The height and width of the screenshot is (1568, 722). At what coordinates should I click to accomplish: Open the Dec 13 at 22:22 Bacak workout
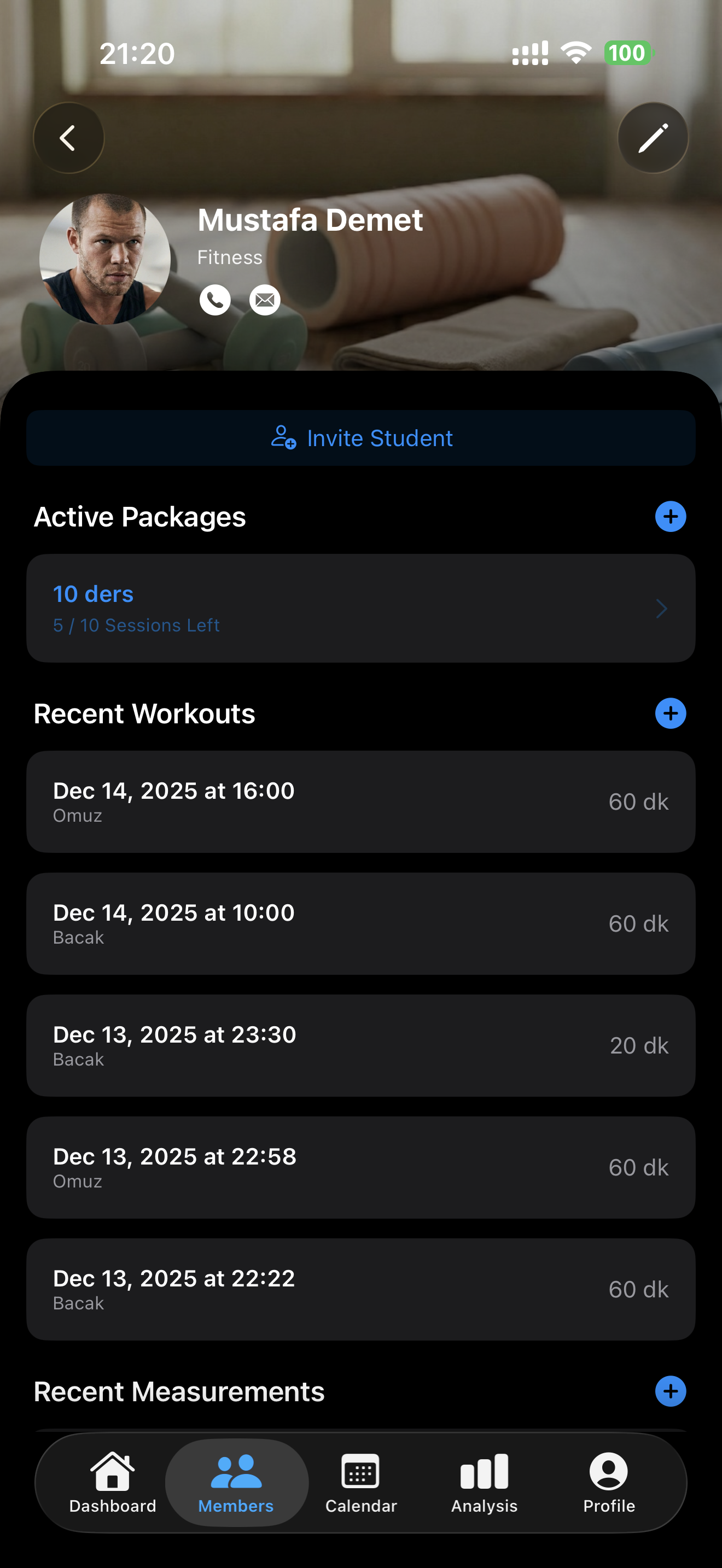361,1289
